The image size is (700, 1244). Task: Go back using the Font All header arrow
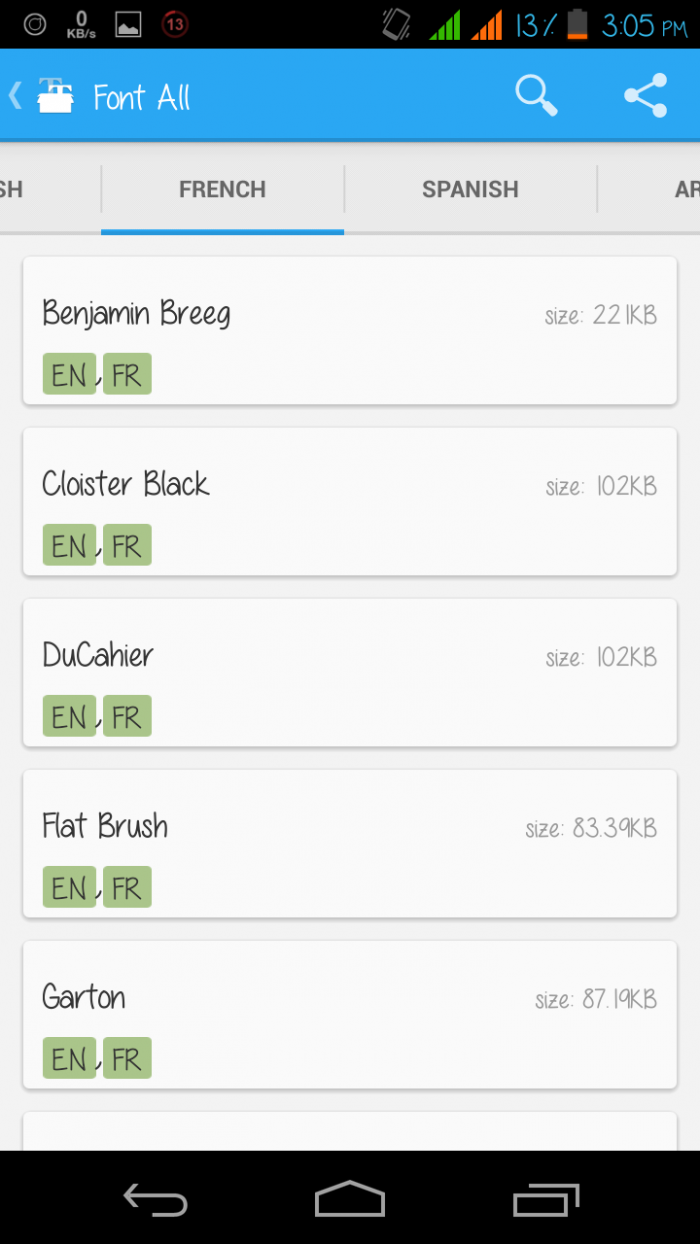click(x=16, y=96)
